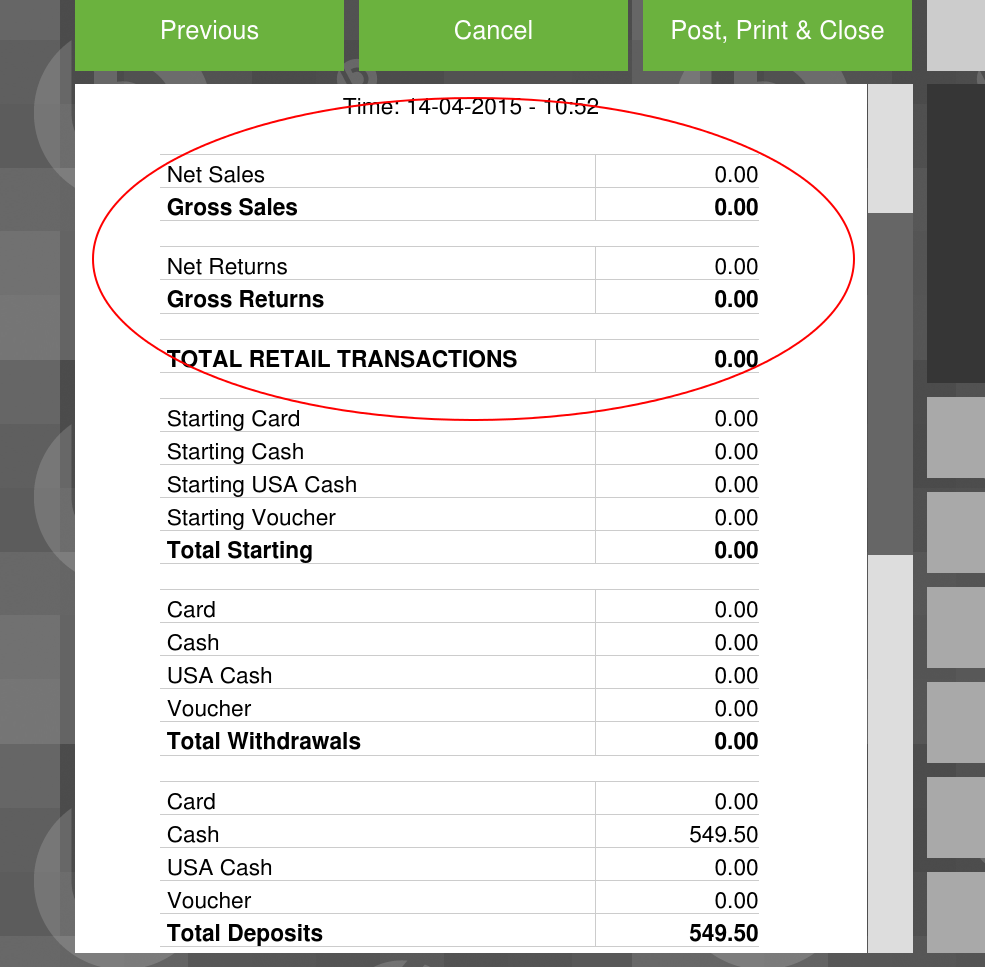This screenshot has width=985, height=967.
Task: Tap the report's scrollbar thumb
Action: click(890, 383)
